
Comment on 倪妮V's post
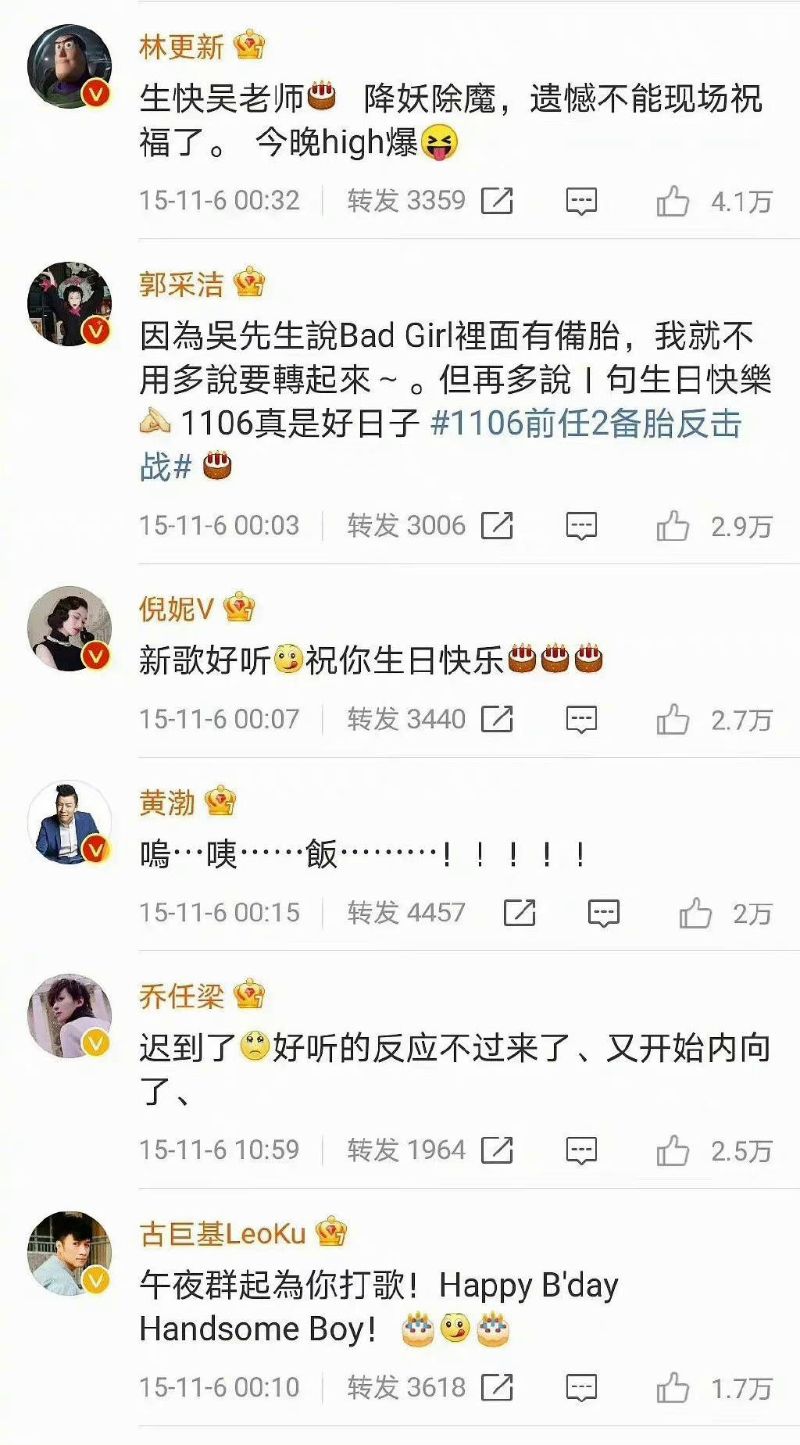[x=581, y=719]
